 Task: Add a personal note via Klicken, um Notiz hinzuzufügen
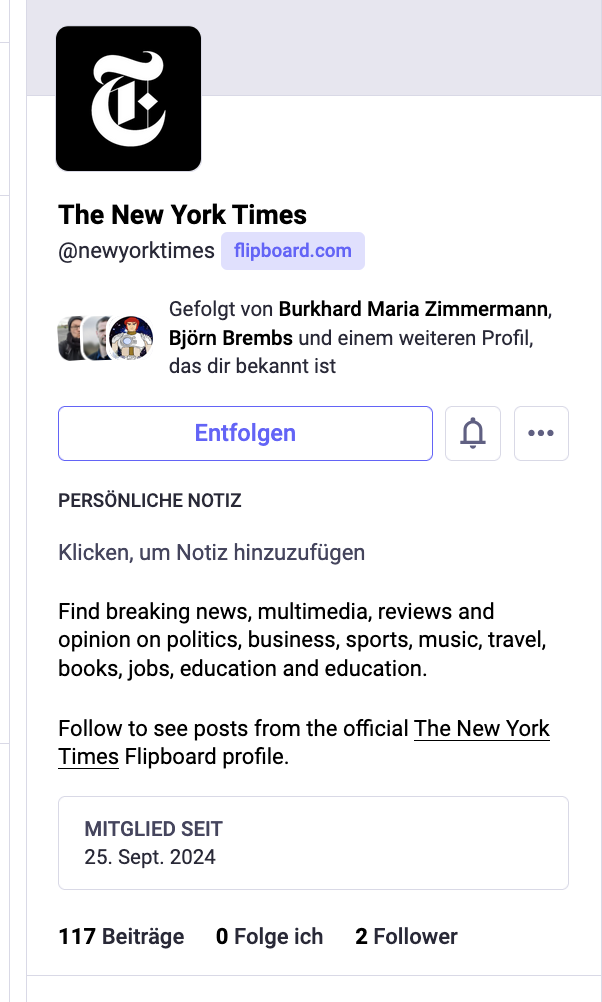[x=211, y=552]
